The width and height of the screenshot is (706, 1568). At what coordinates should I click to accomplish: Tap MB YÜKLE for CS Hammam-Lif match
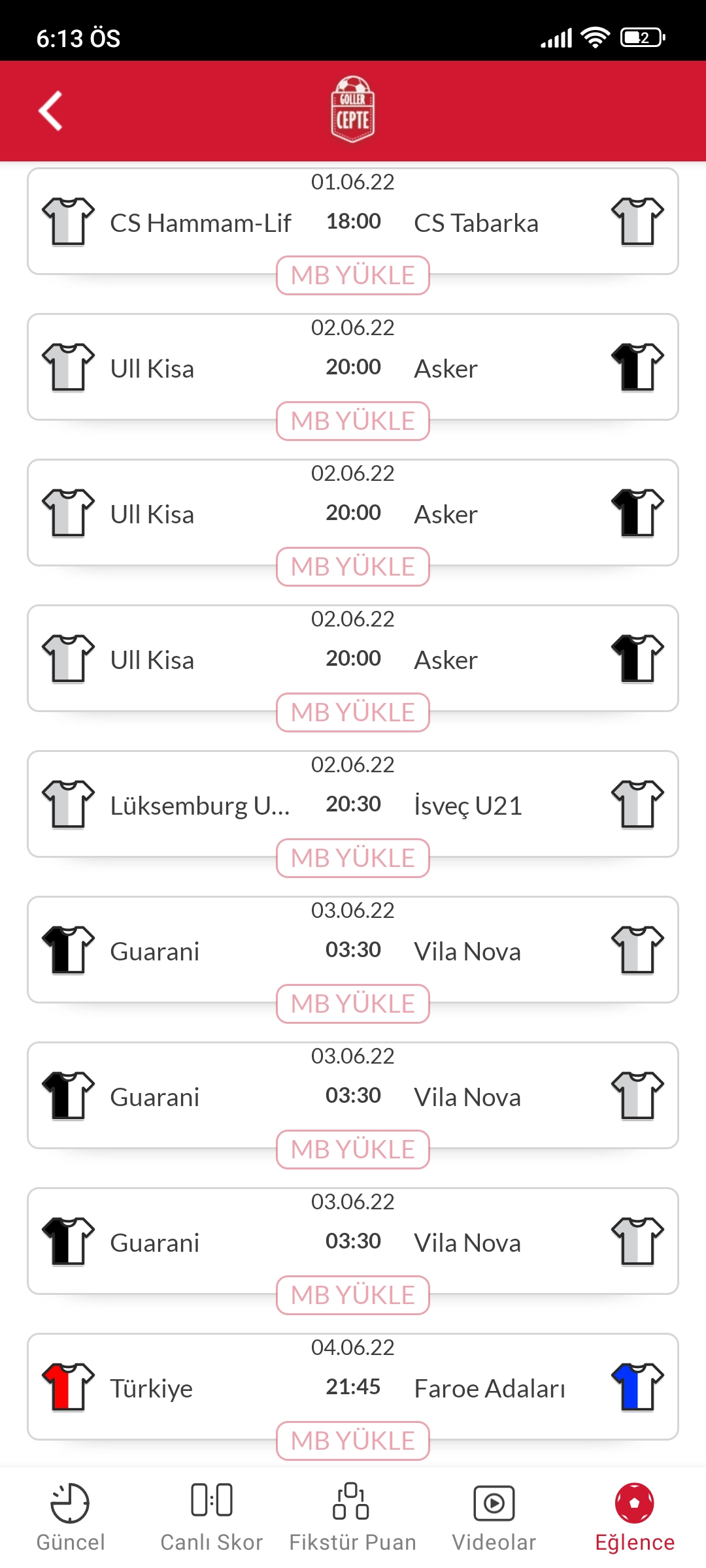[353, 275]
